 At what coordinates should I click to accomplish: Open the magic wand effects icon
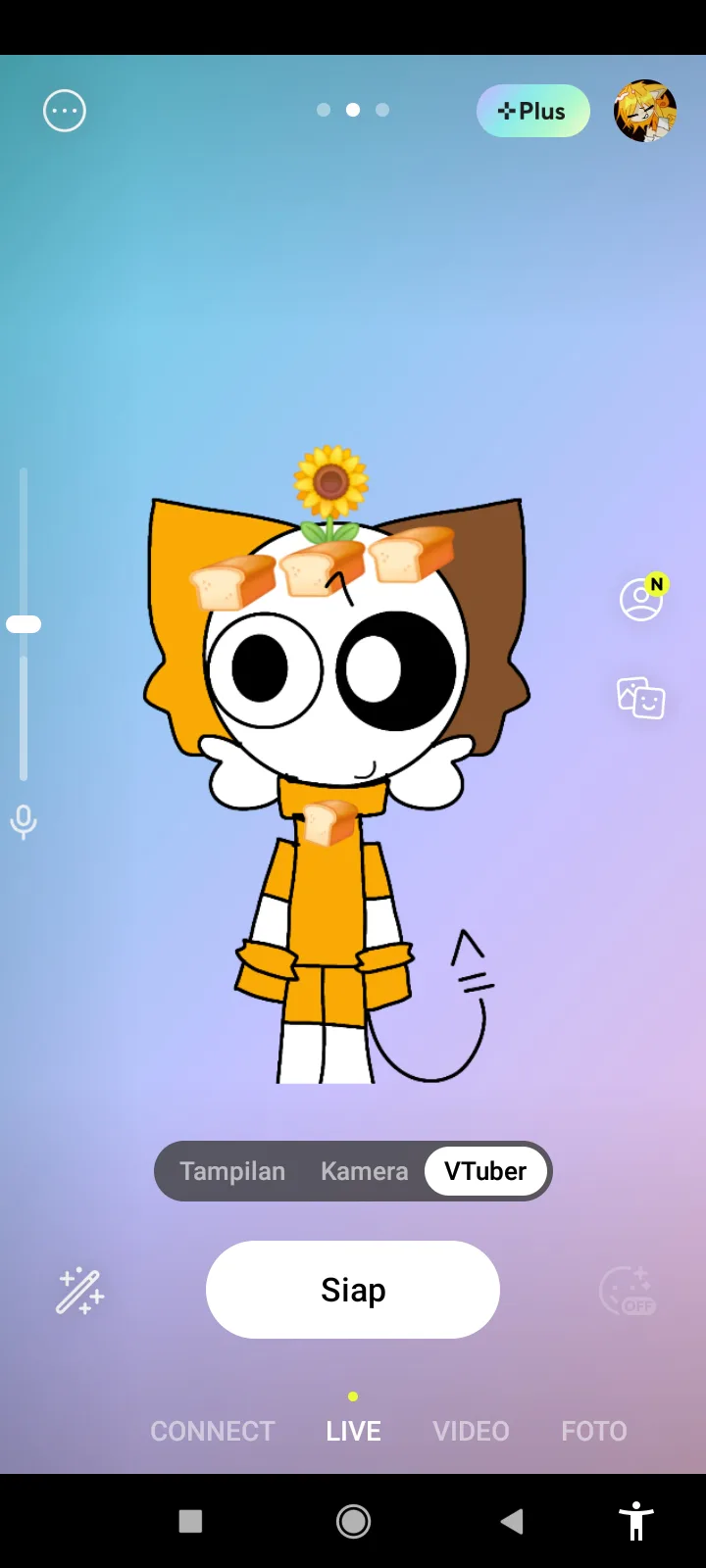pyautogui.click(x=79, y=1291)
